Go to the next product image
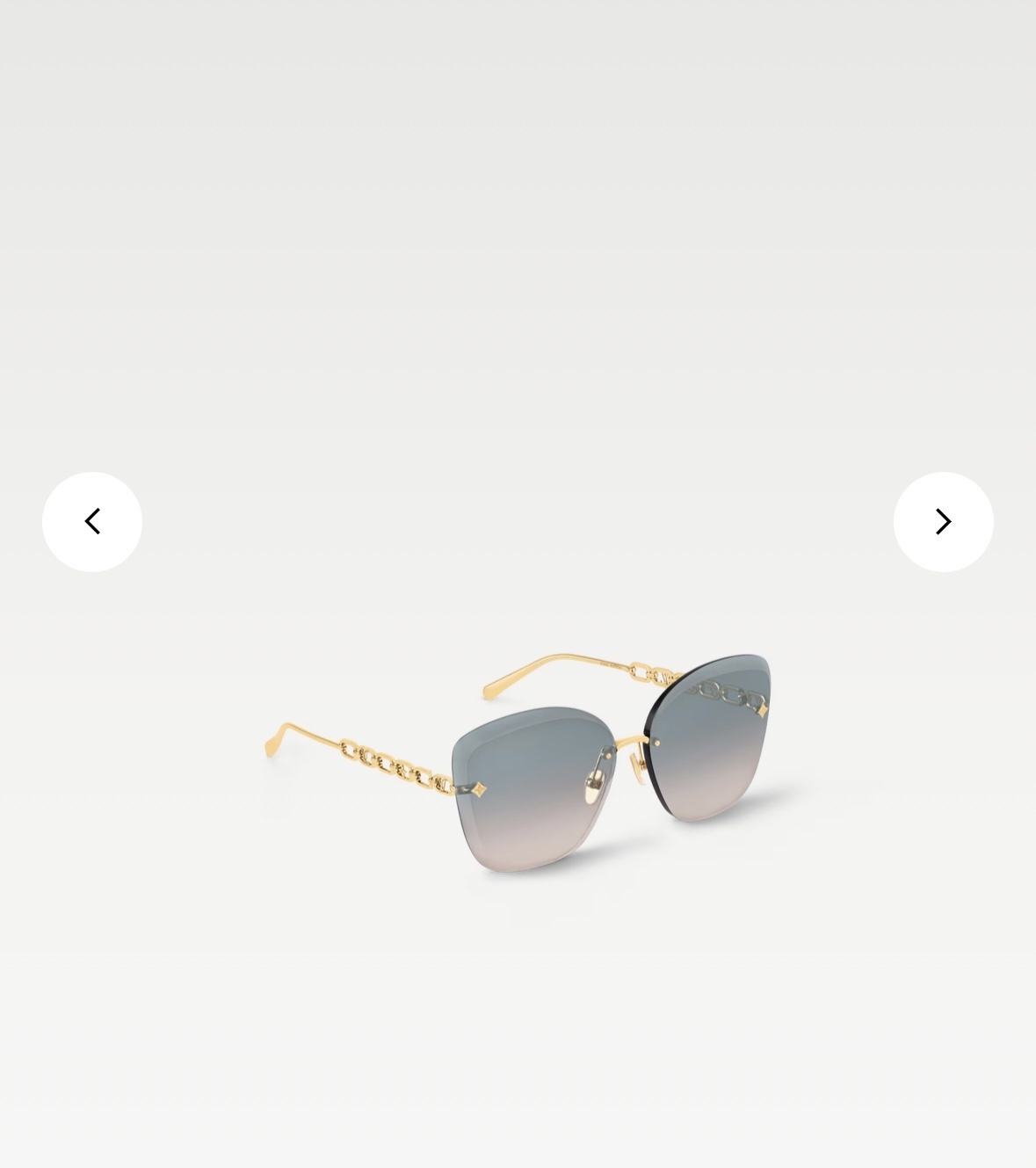1036x1168 pixels. (x=943, y=522)
